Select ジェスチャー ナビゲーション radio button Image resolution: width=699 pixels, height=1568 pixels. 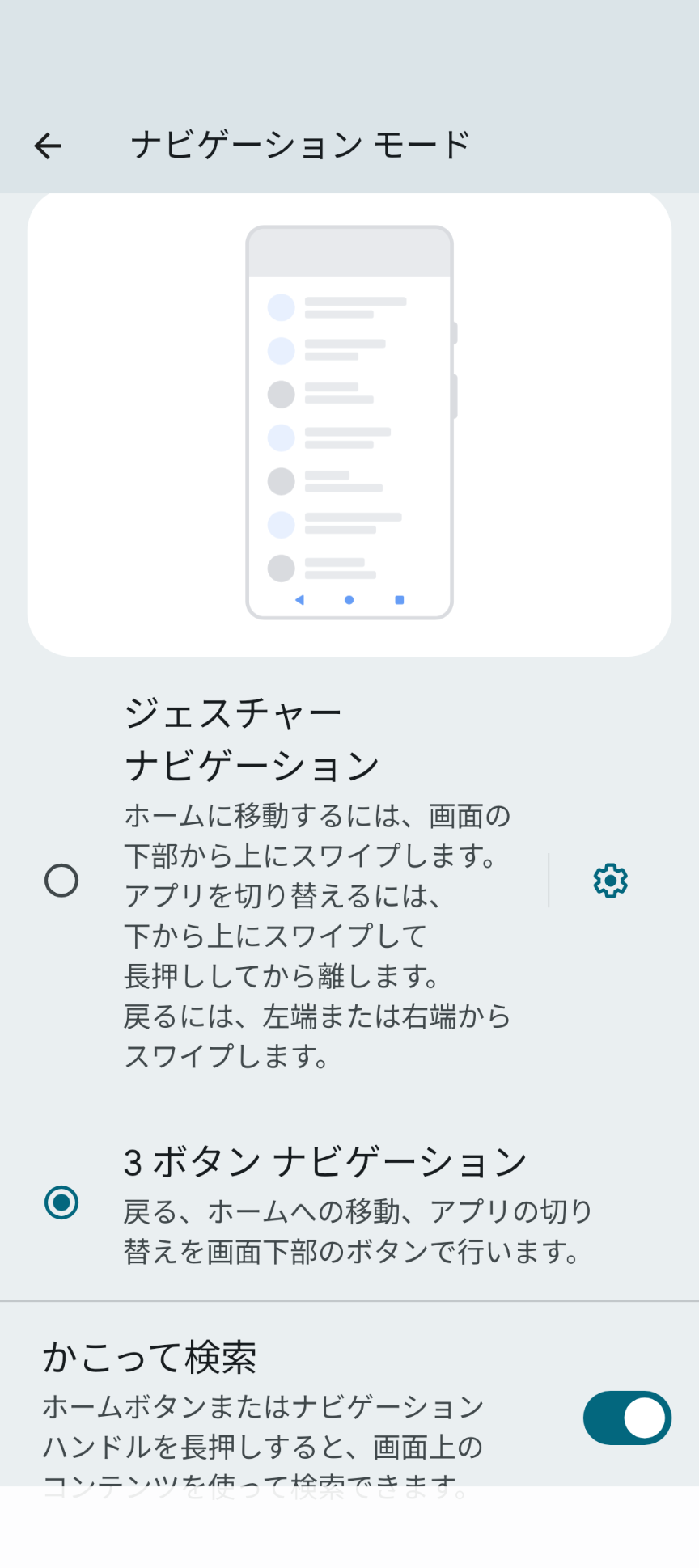[x=61, y=880]
